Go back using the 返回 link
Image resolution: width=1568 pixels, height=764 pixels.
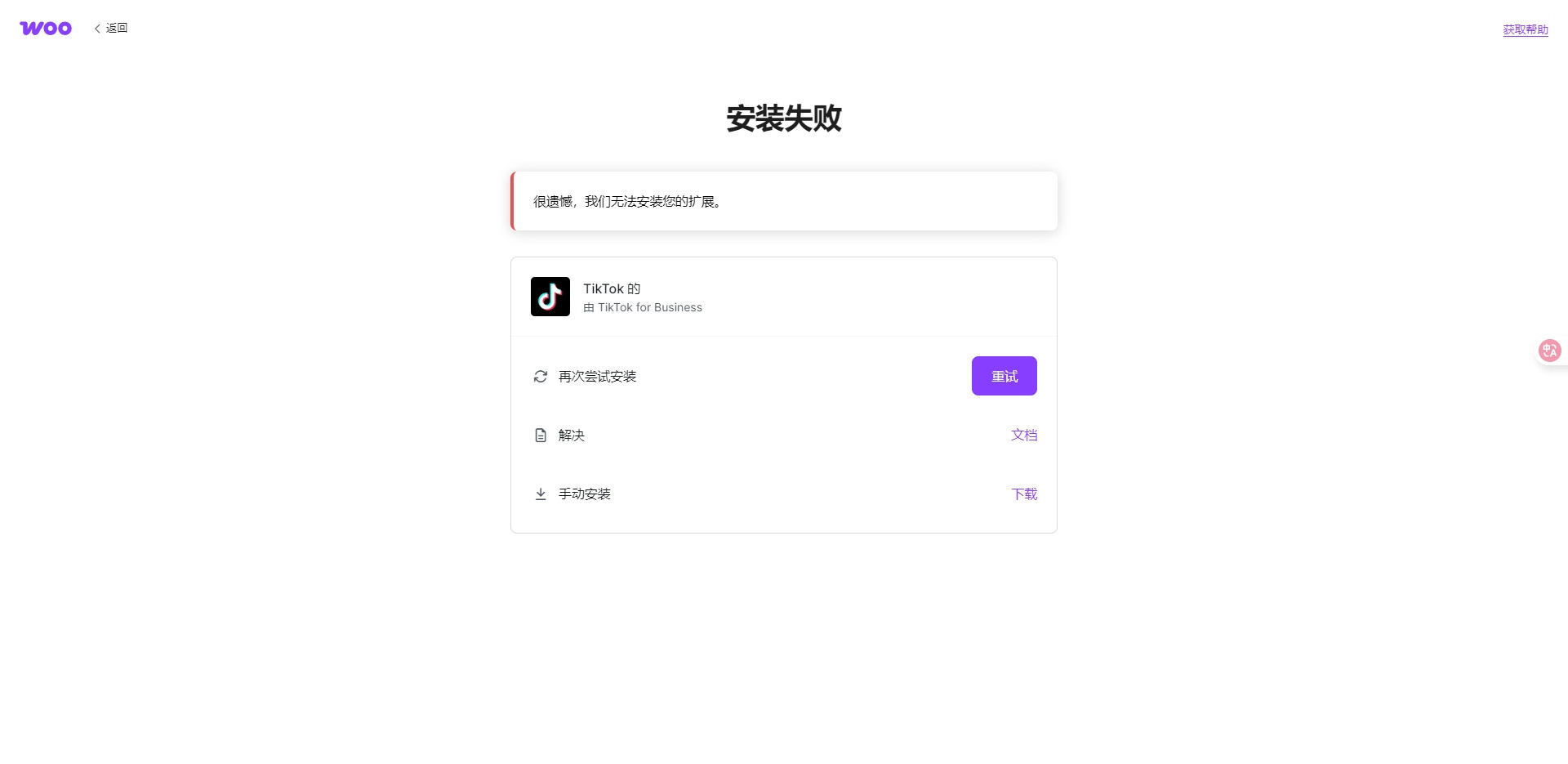tap(111, 29)
